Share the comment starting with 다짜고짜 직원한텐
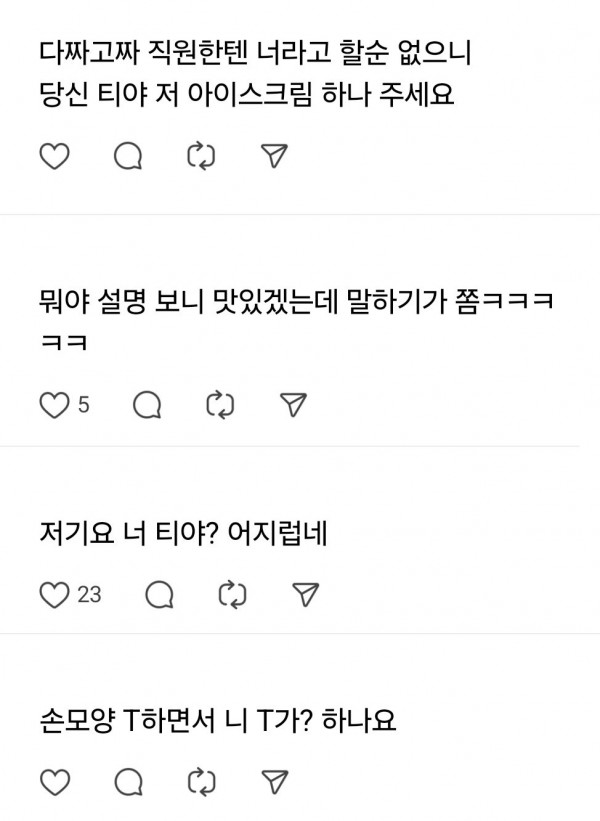The height and width of the screenshot is (821, 600). click(x=273, y=156)
